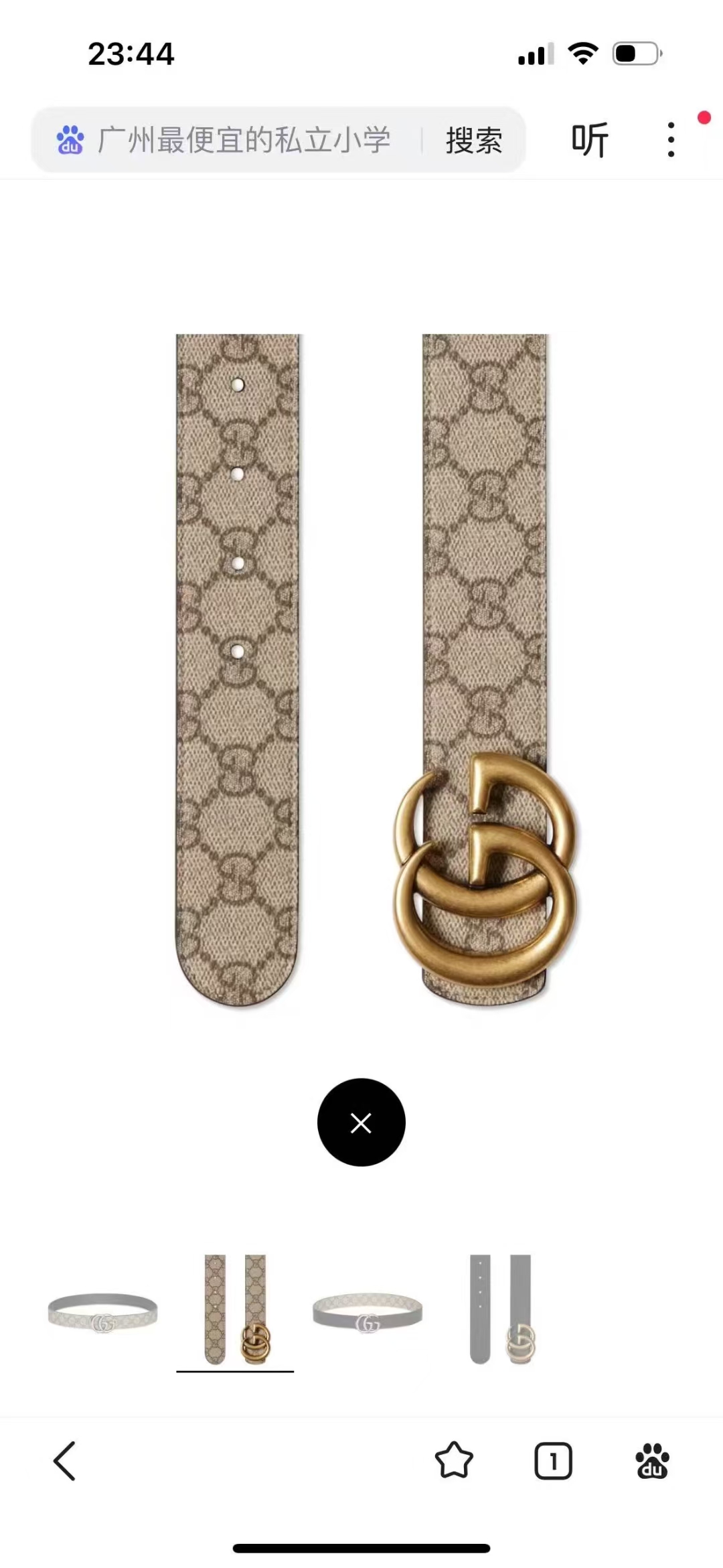Go back using the bottom back arrow
723x1568 pixels.
pos(65,1460)
